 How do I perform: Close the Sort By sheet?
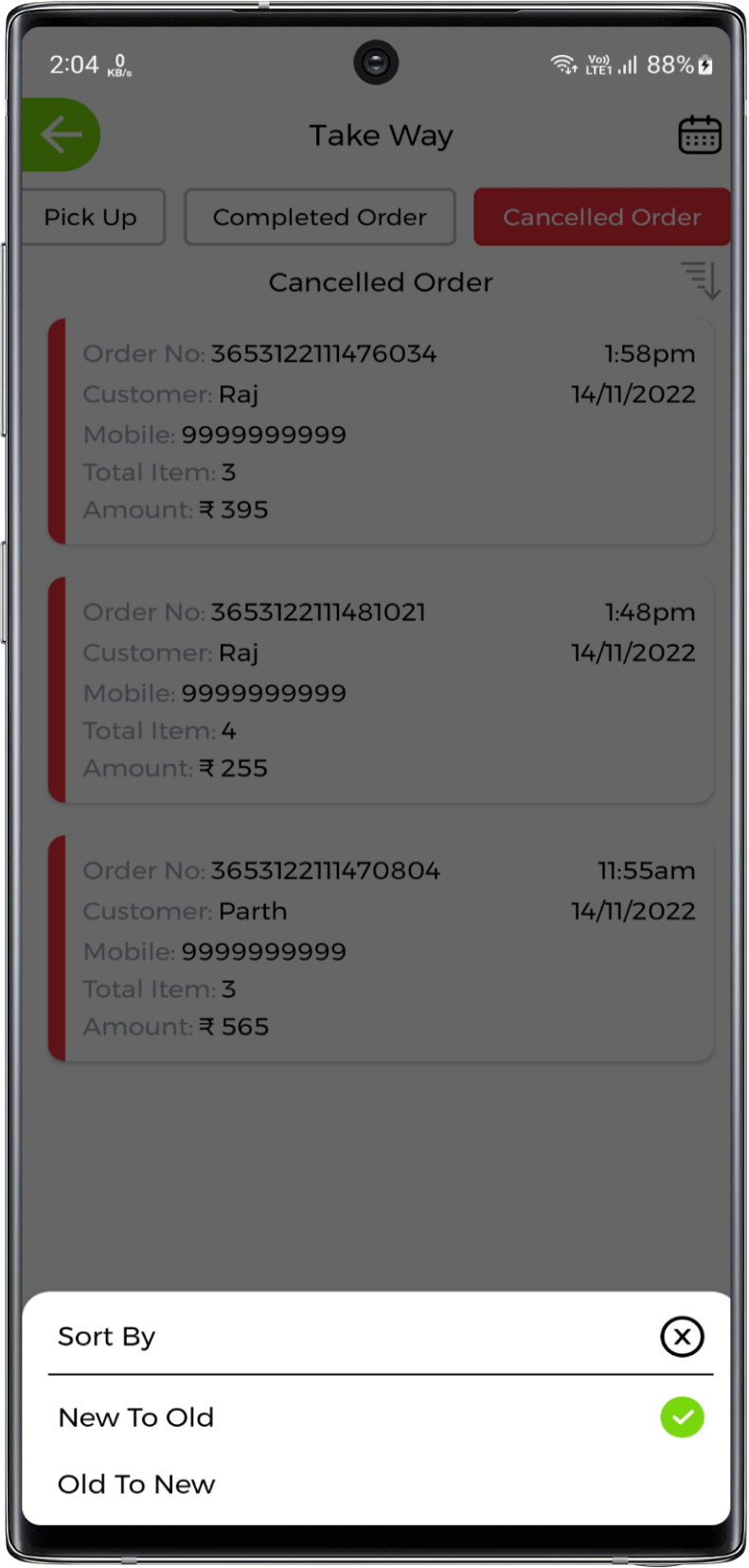(x=682, y=1336)
